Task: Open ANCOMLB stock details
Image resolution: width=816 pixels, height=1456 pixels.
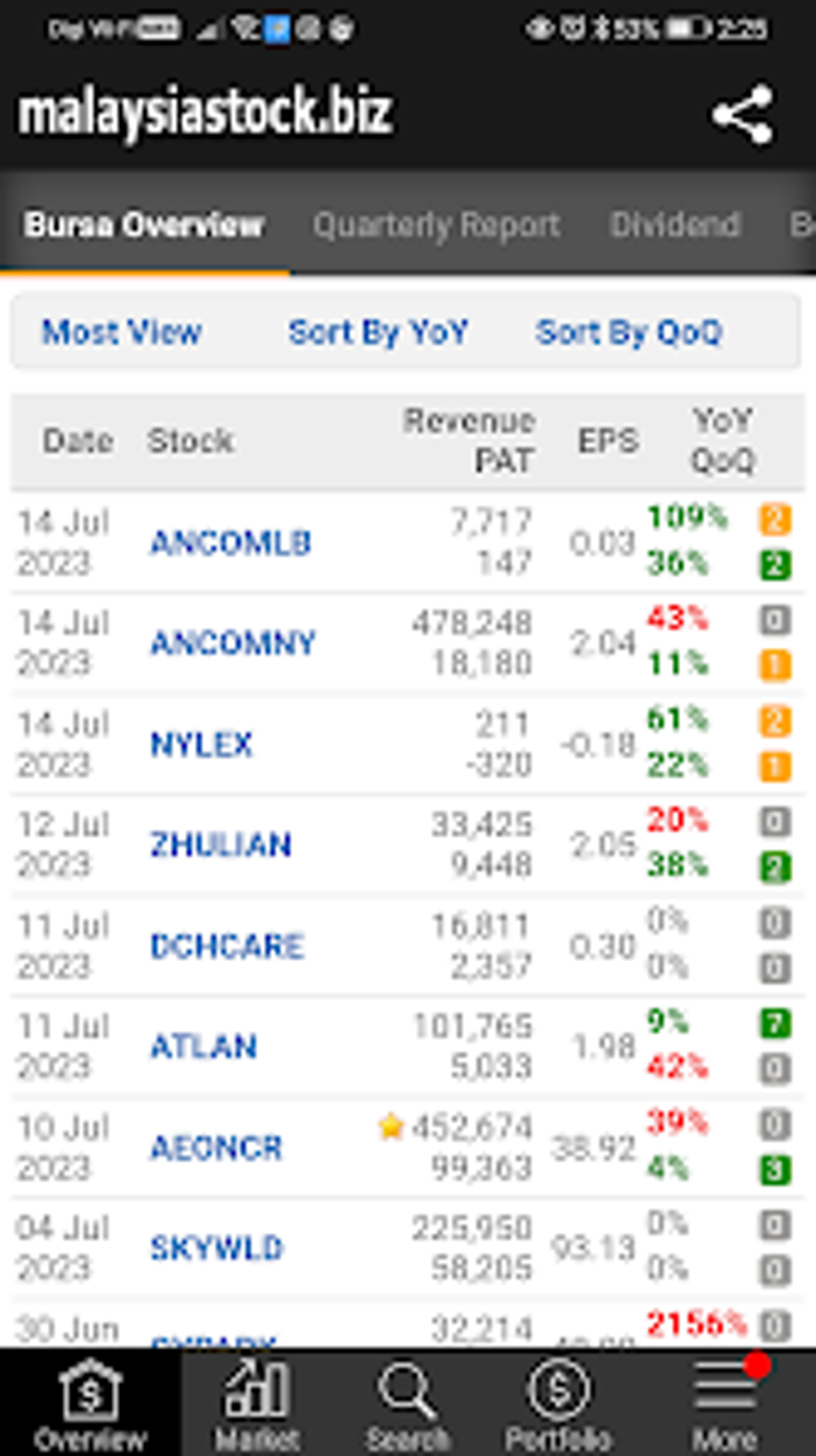Action: pyautogui.click(x=230, y=543)
